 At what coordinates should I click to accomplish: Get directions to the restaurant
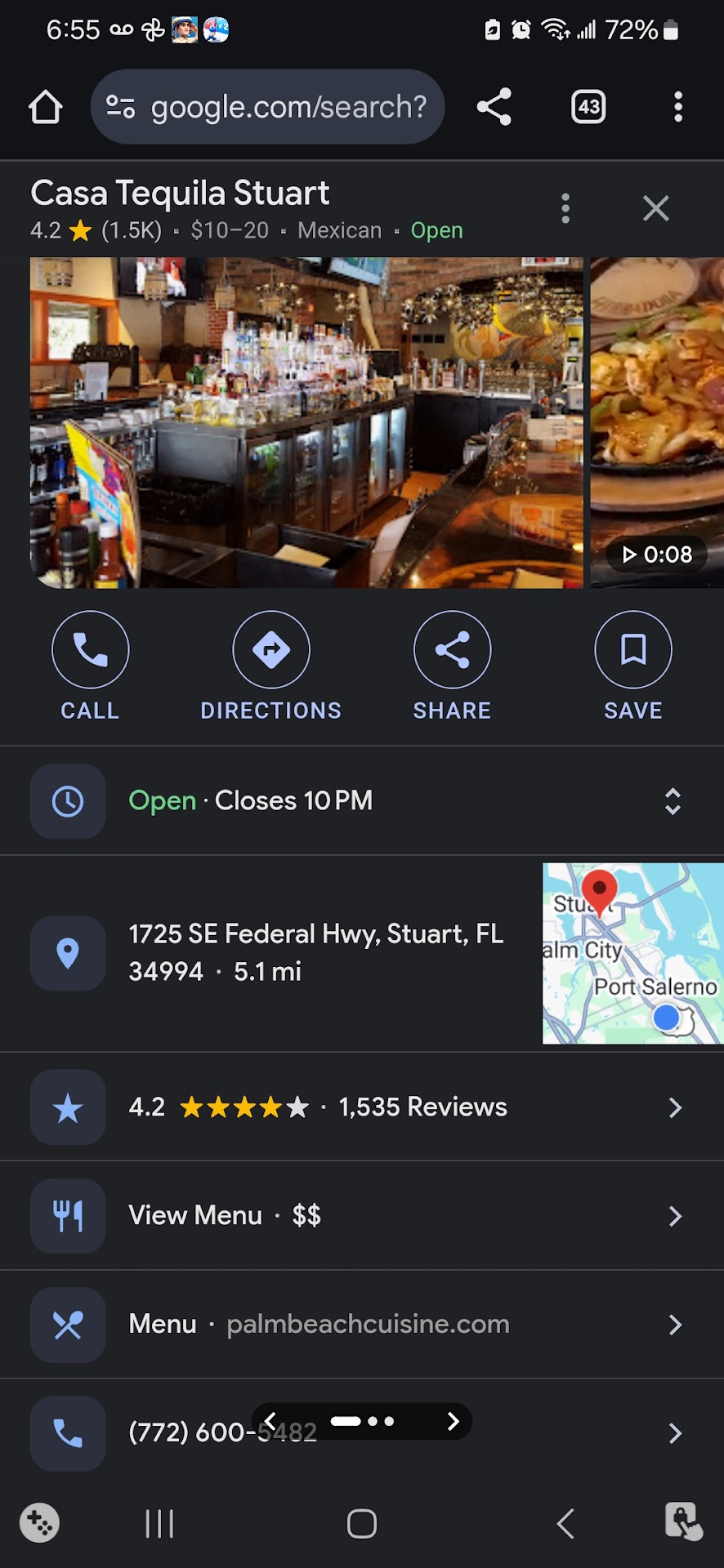click(x=271, y=650)
